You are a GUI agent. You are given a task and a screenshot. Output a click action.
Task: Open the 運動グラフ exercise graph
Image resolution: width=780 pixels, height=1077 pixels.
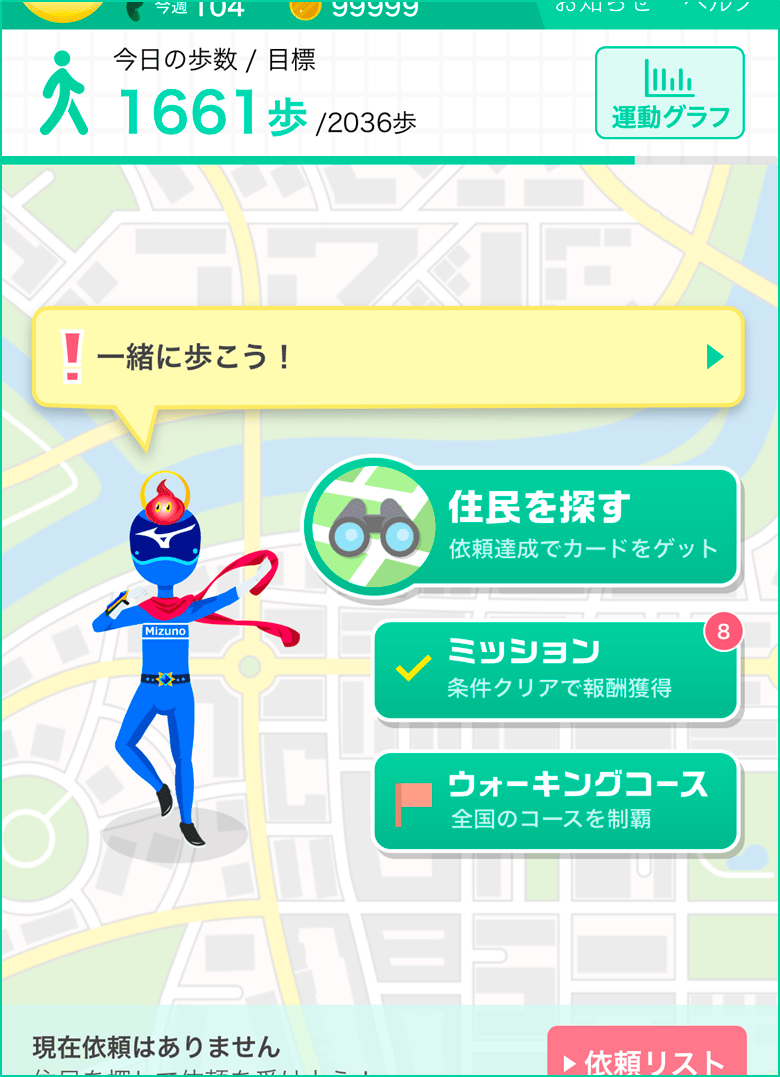point(669,93)
